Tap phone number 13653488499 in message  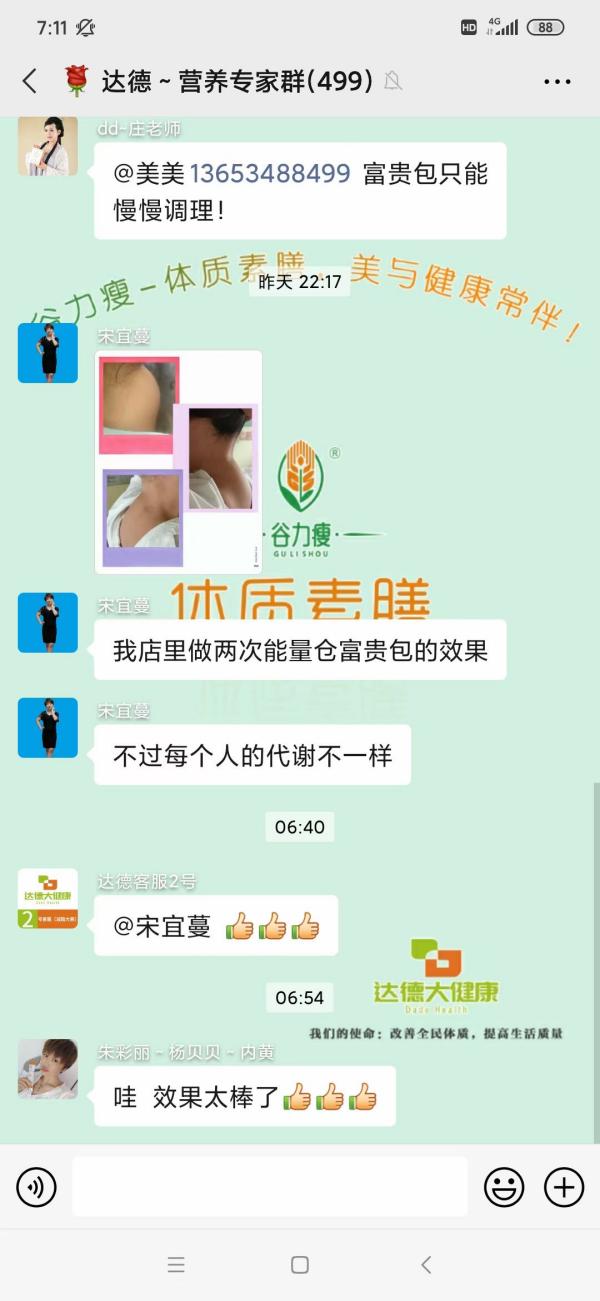[x=270, y=174]
